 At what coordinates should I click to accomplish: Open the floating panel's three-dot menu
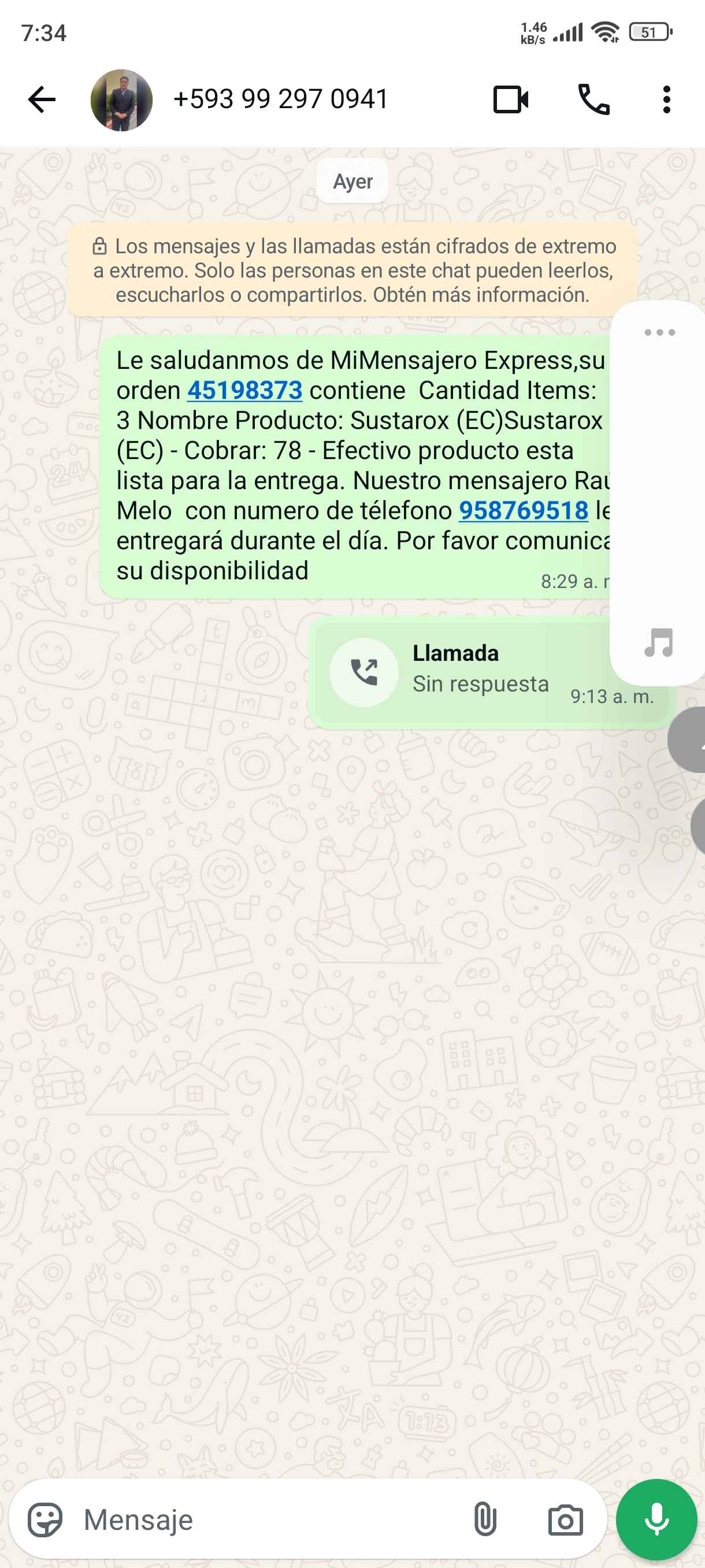(x=659, y=332)
